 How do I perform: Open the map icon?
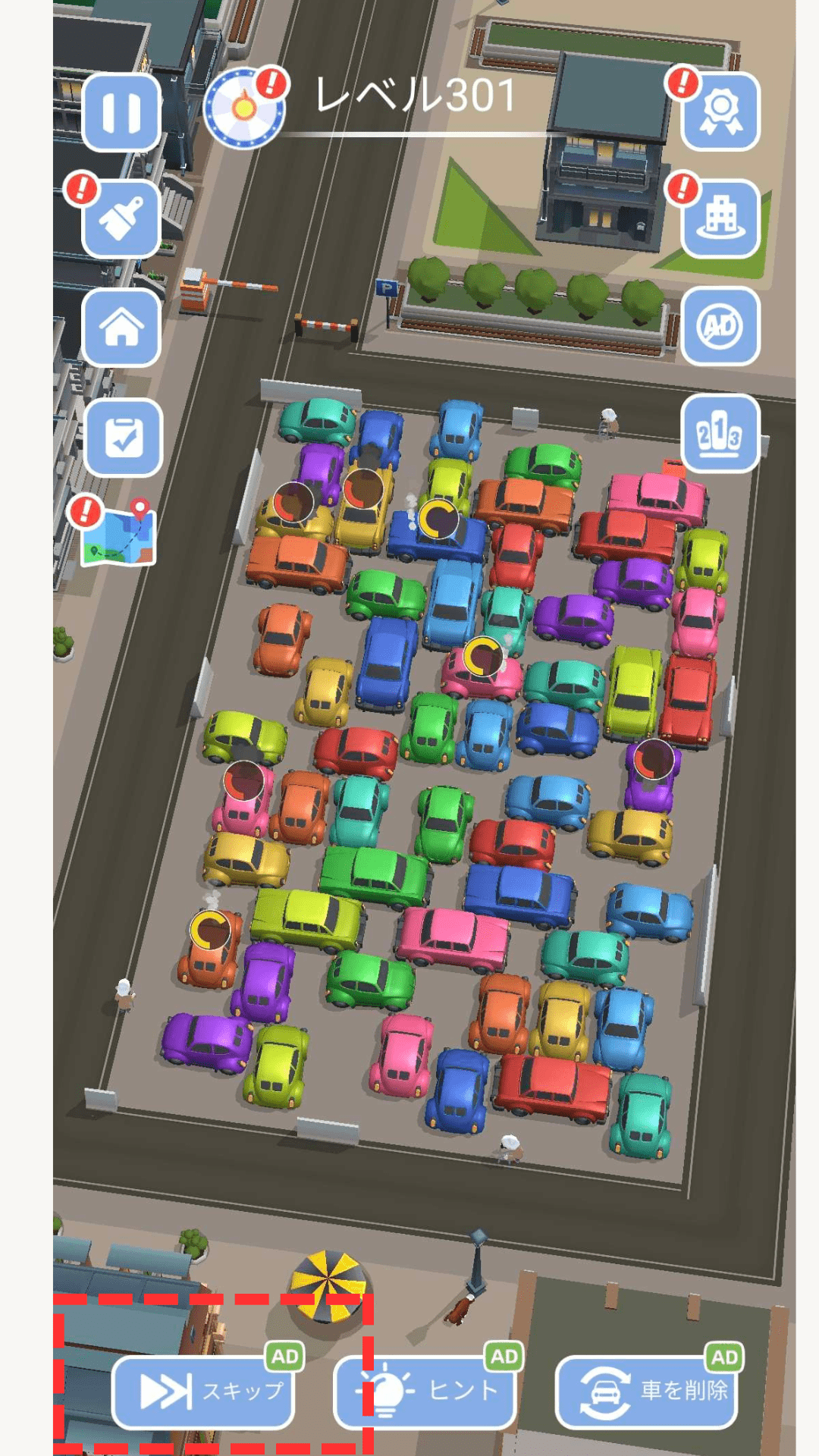pyautogui.click(x=119, y=537)
